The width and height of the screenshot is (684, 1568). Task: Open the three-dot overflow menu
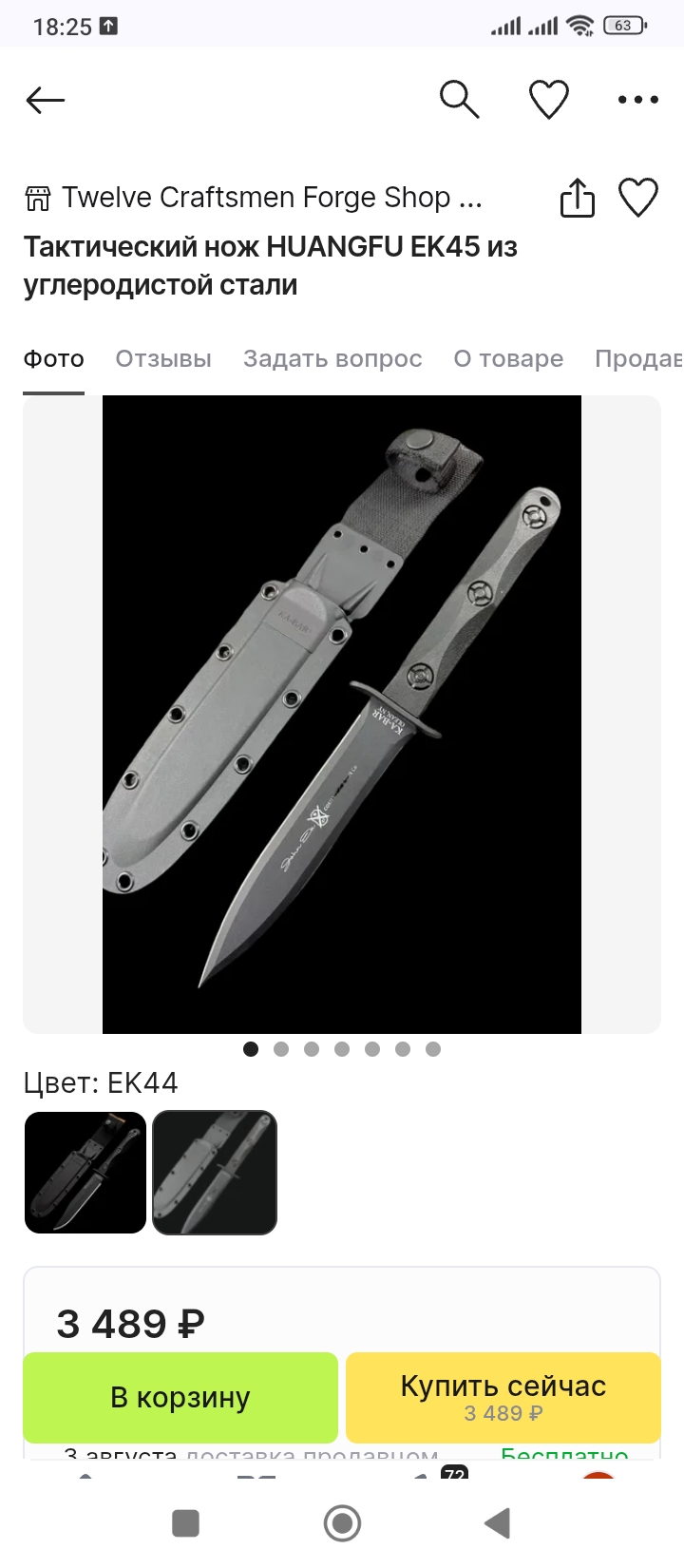pos(637,99)
